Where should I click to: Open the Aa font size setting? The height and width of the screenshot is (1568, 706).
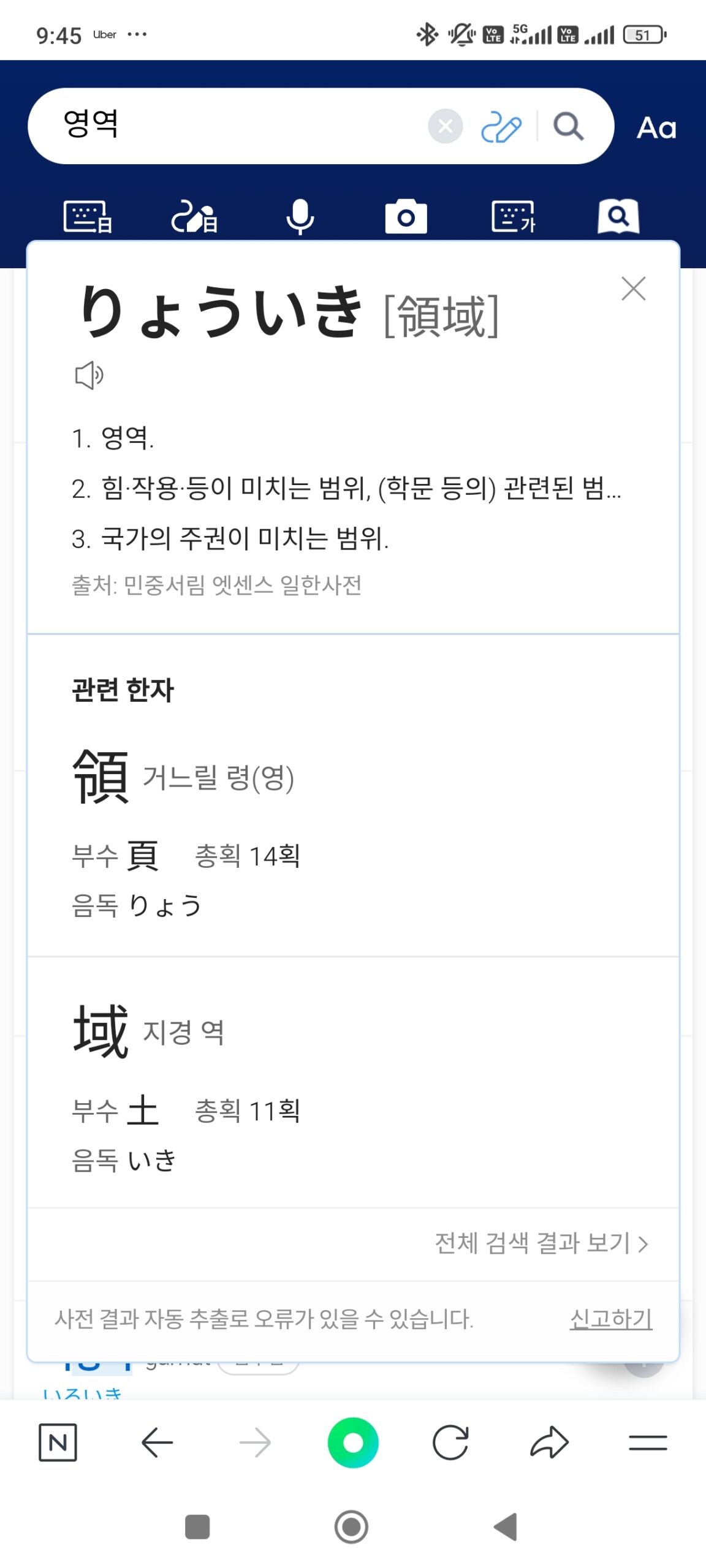pos(656,128)
